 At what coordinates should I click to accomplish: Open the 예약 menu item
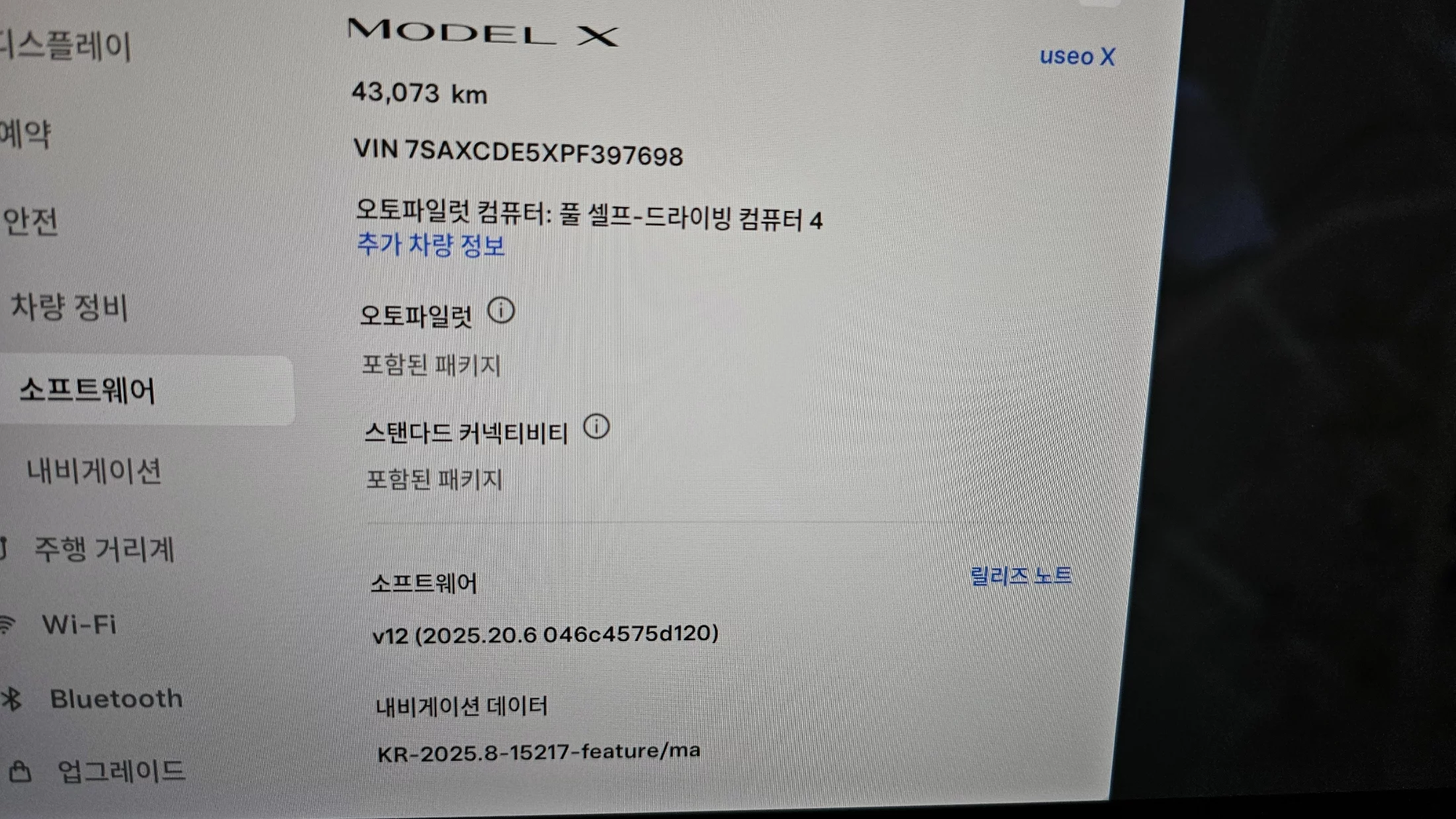coord(26,134)
